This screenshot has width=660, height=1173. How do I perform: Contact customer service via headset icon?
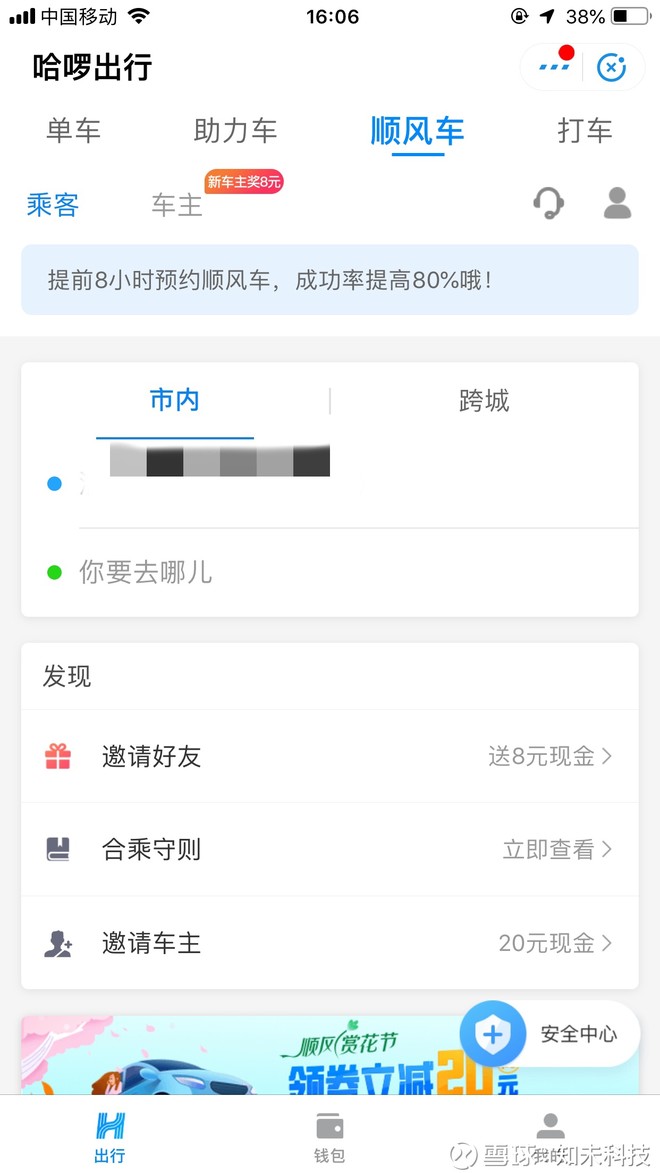pos(549,203)
